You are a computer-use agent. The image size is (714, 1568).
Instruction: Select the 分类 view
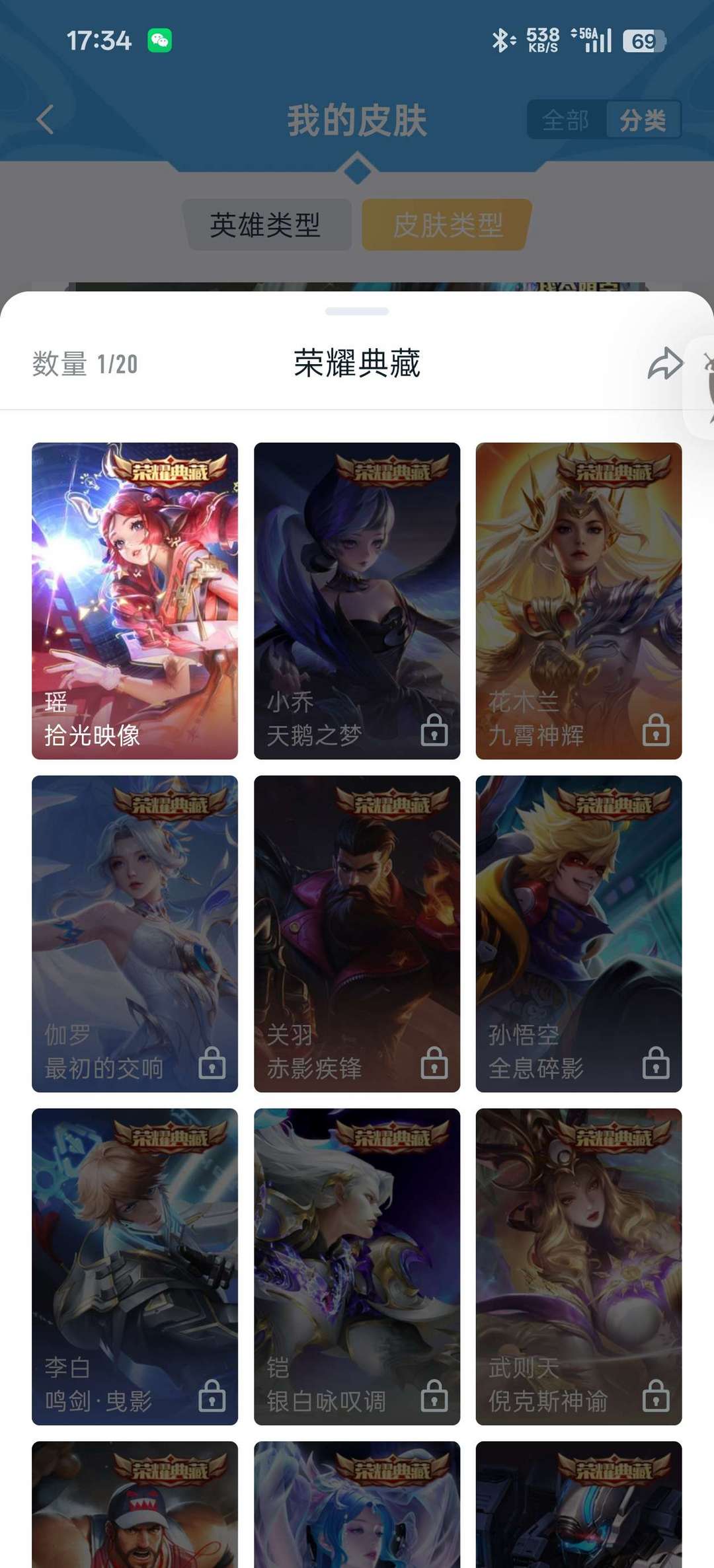(643, 120)
